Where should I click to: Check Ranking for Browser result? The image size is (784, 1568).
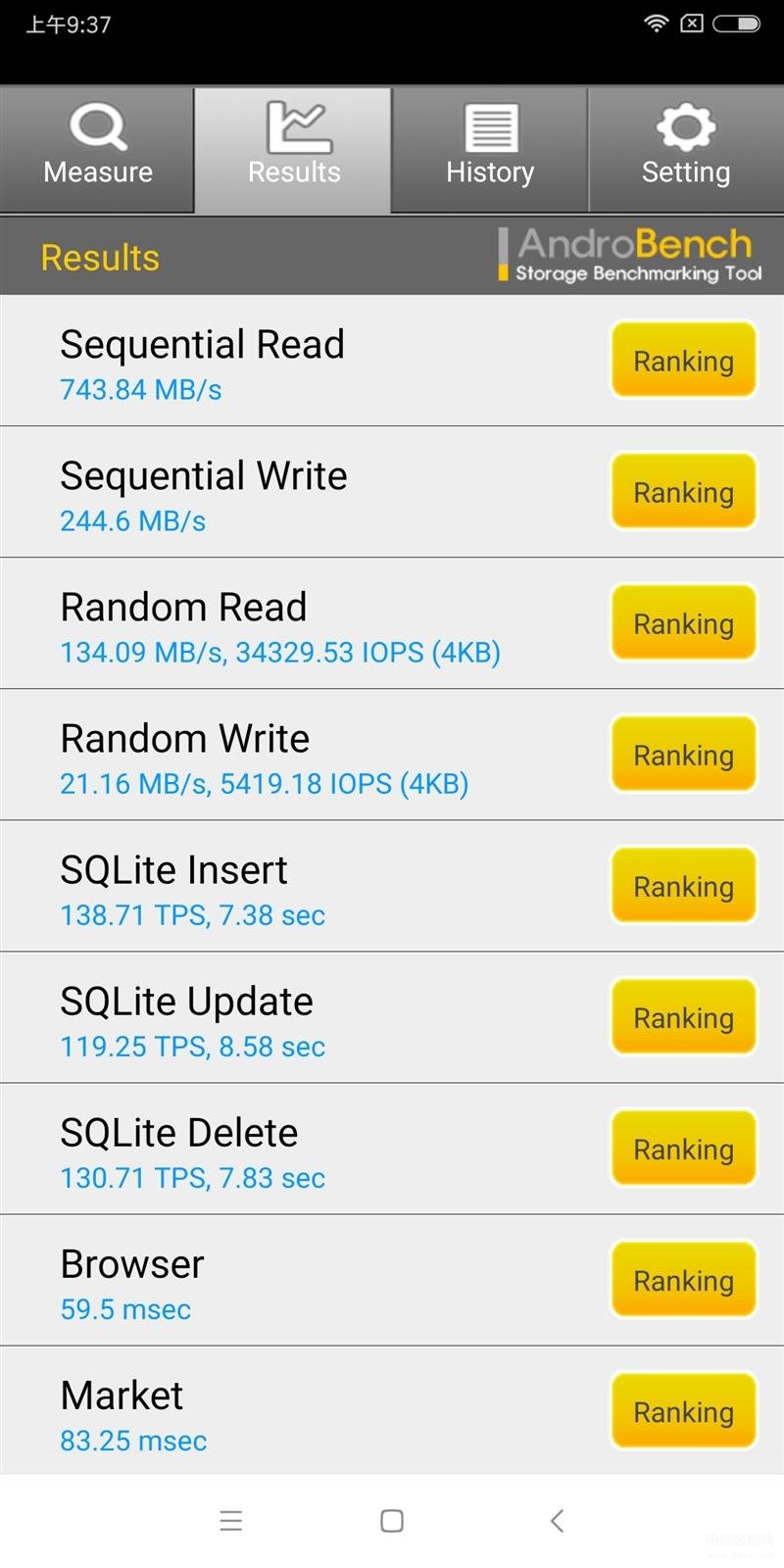683,1280
